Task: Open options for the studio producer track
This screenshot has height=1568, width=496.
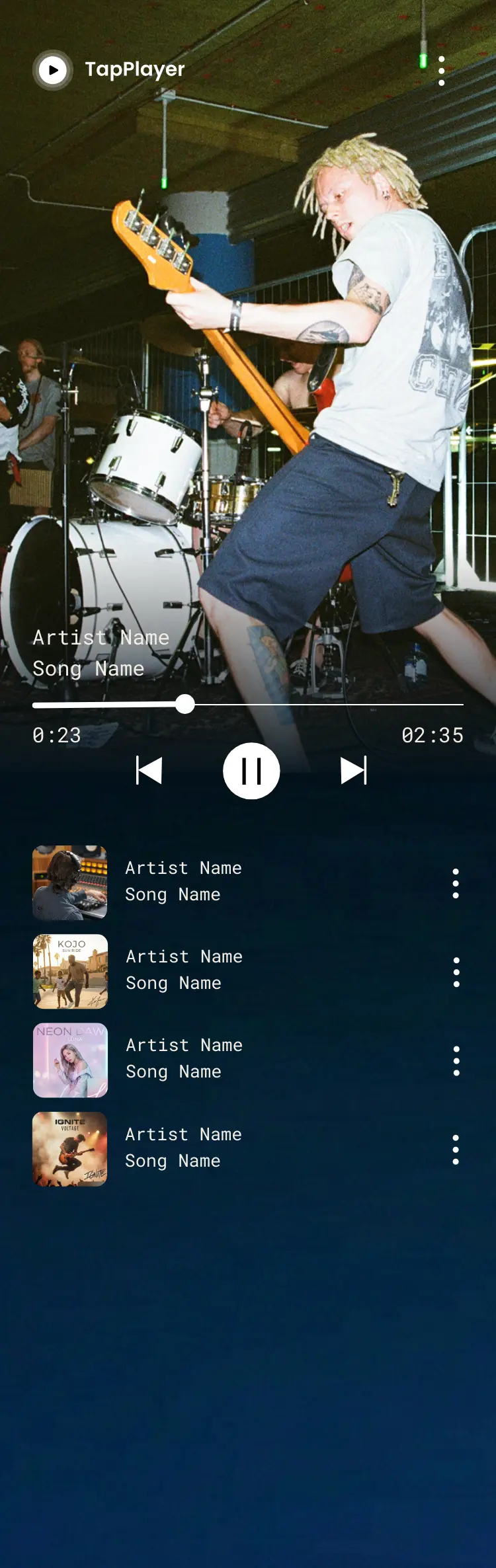Action: click(456, 883)
